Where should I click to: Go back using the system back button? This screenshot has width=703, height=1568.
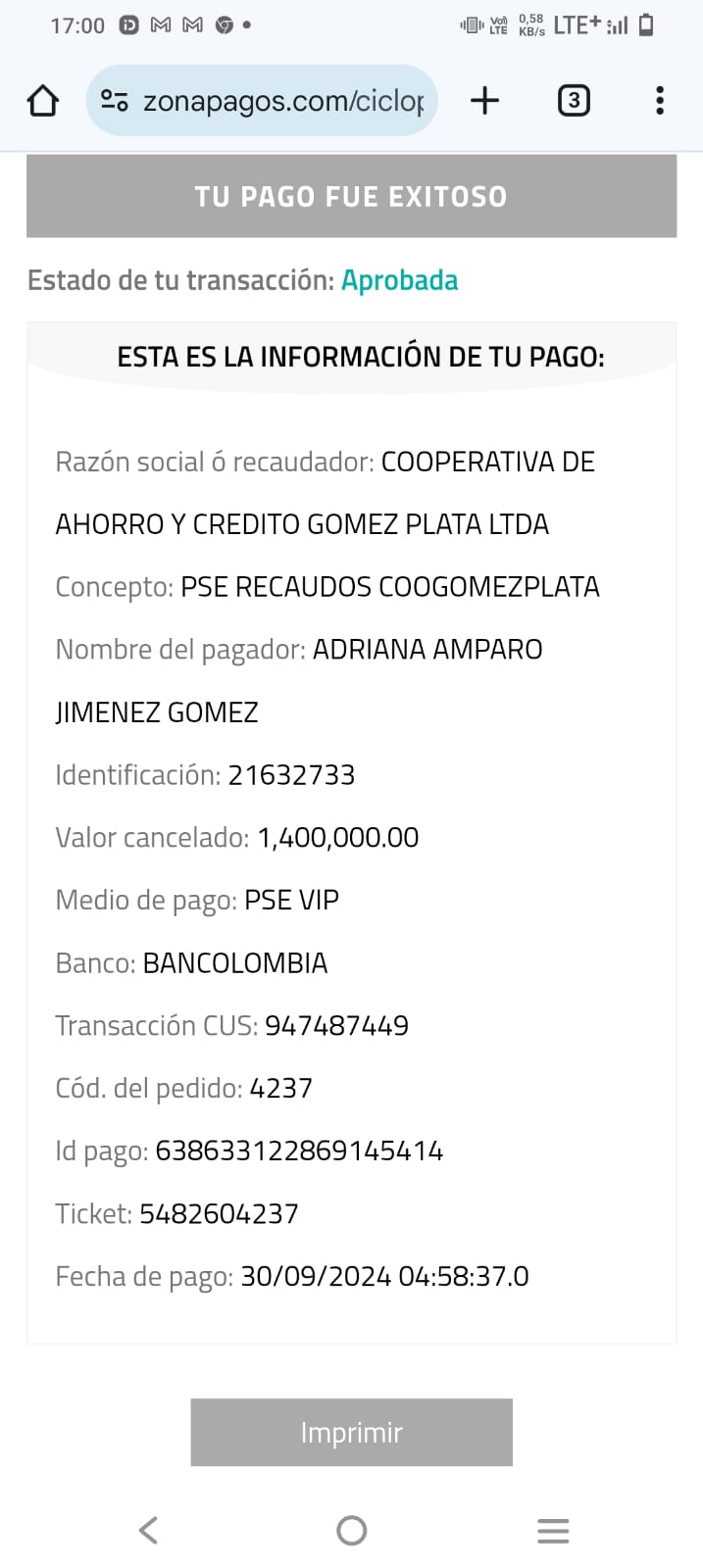click(x=149, y=1530)
